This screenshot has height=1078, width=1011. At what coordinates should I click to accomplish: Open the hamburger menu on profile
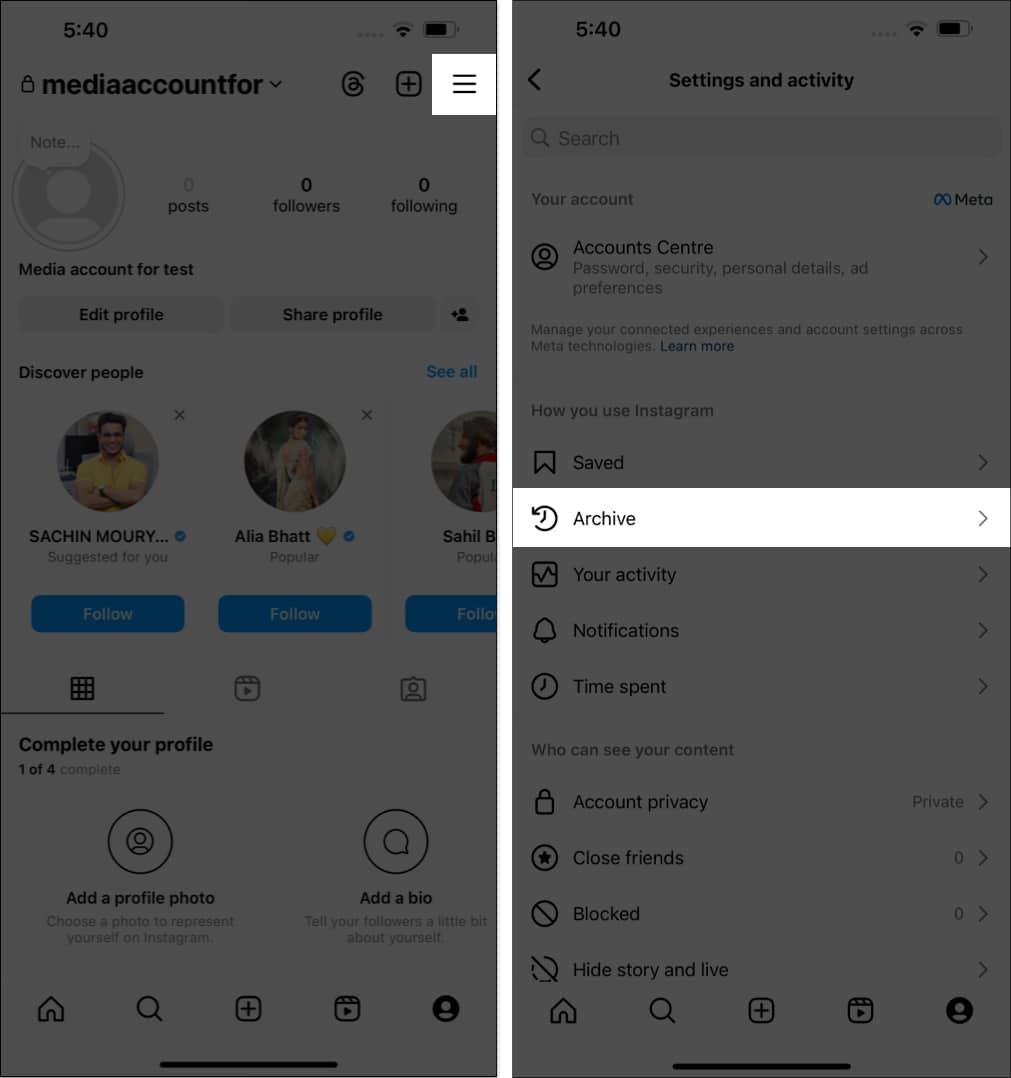[464, 84]
